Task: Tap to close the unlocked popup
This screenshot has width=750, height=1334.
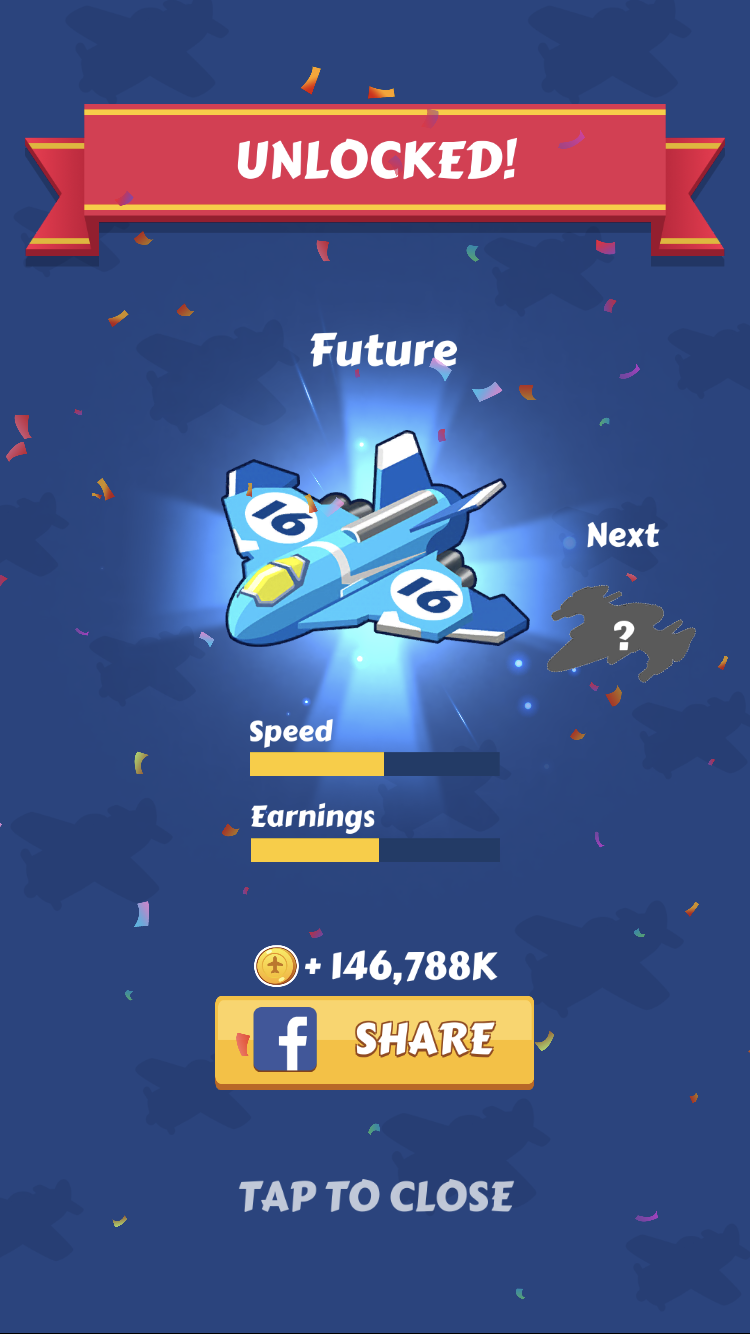Action: 376,1196
